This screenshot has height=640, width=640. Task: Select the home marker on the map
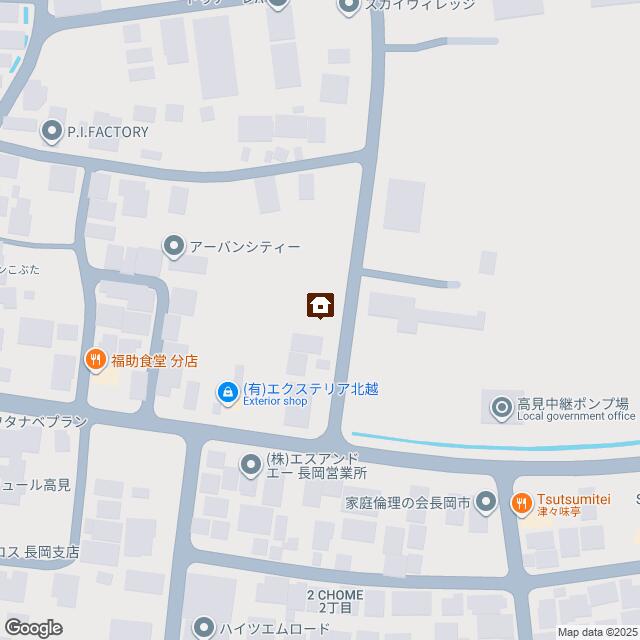point(320,305)
